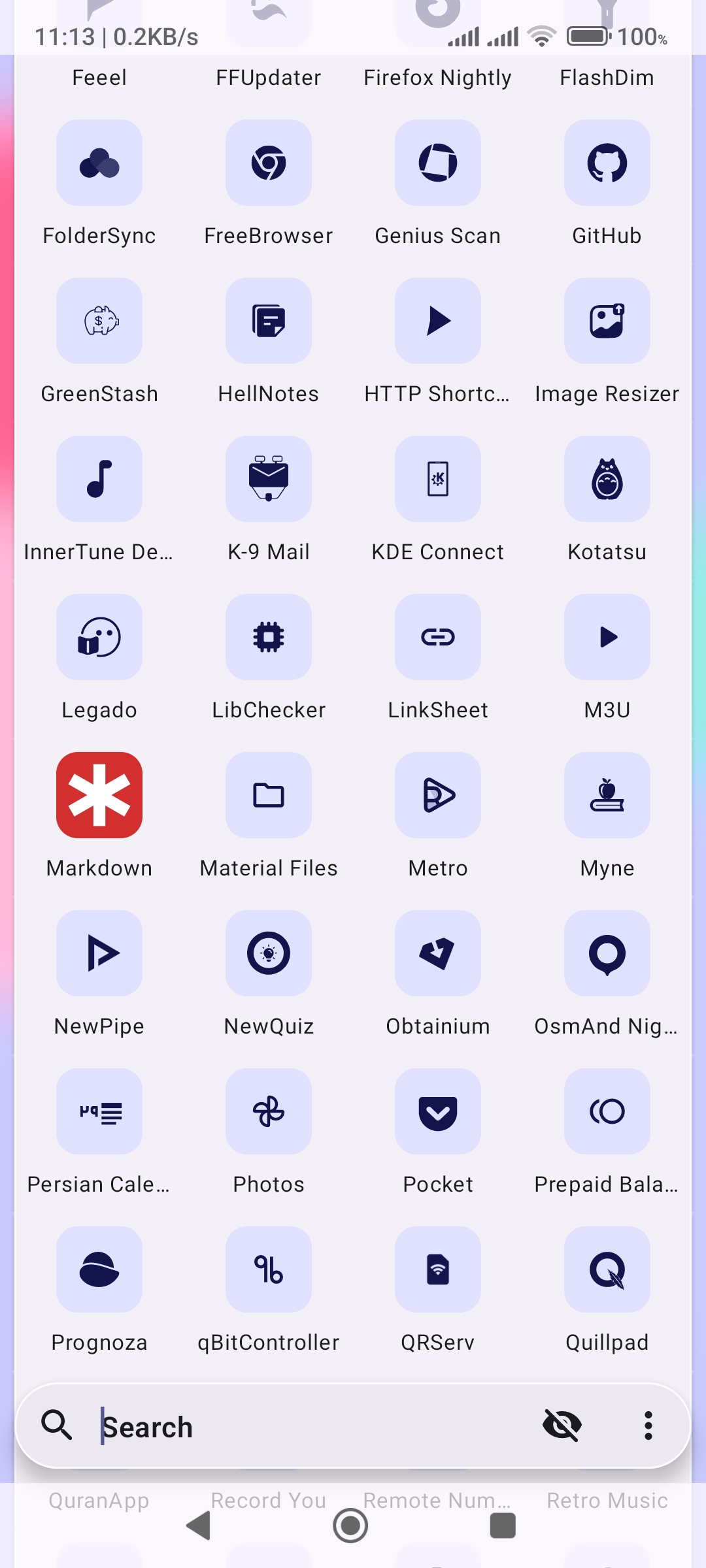The image size is (706, 1568).
Task: Open GreenStash savings app
Action: (x=99, y=321)
